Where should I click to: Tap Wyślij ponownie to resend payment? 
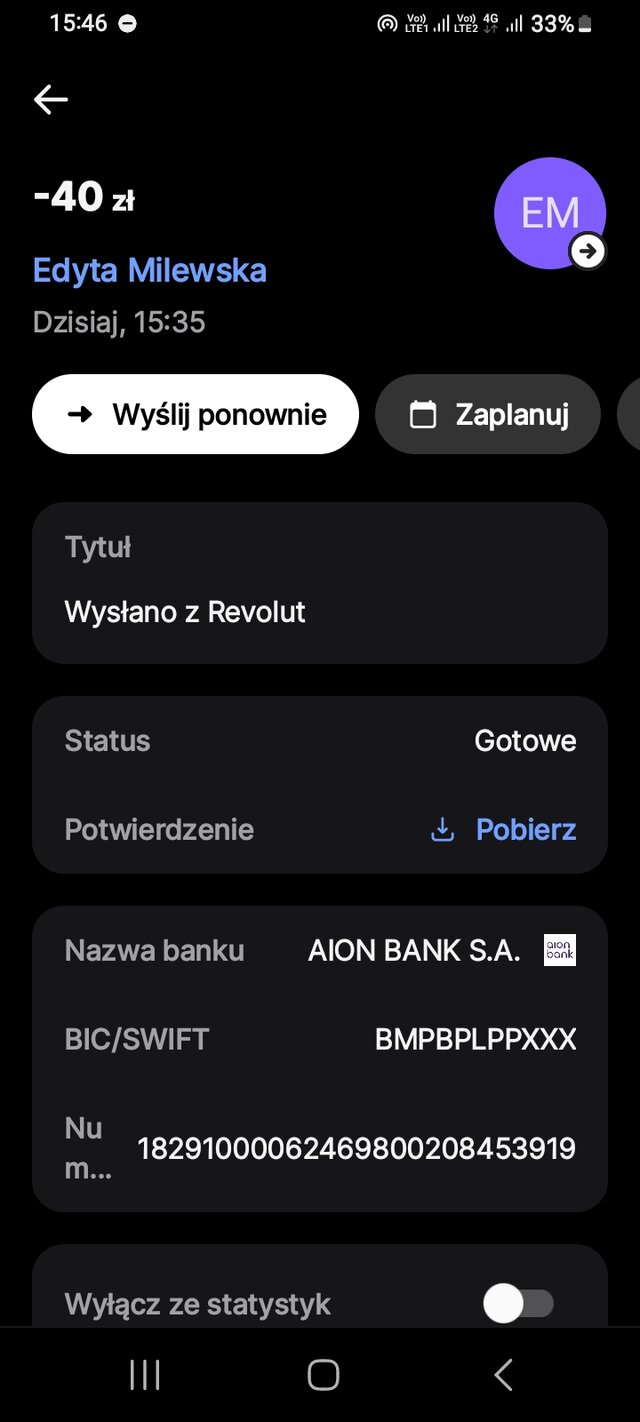196,414
